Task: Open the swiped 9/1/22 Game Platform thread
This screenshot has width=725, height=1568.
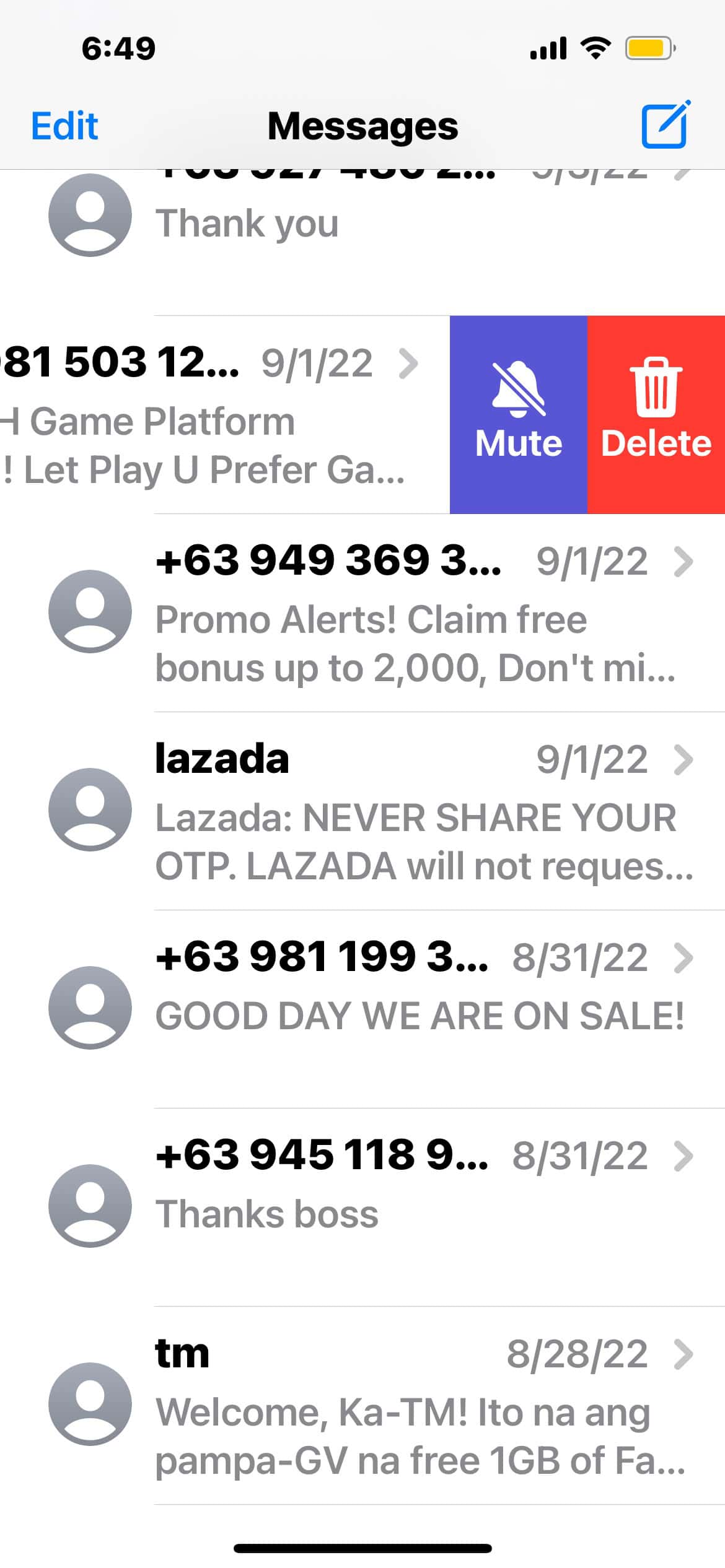Action: click(204, 421)
